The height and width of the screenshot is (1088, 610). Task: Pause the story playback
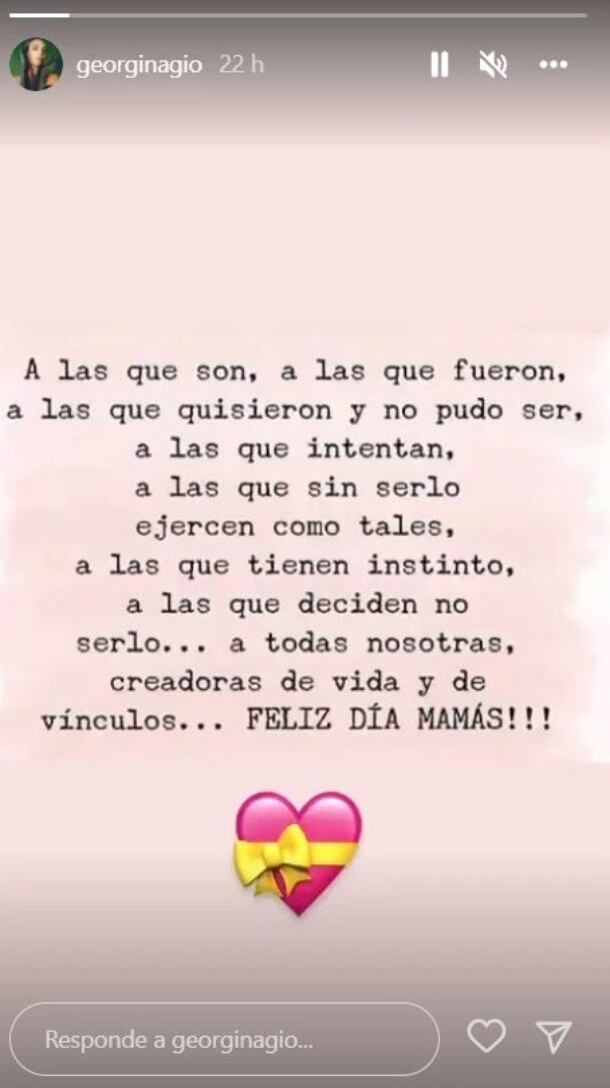(x=439, y=65)
